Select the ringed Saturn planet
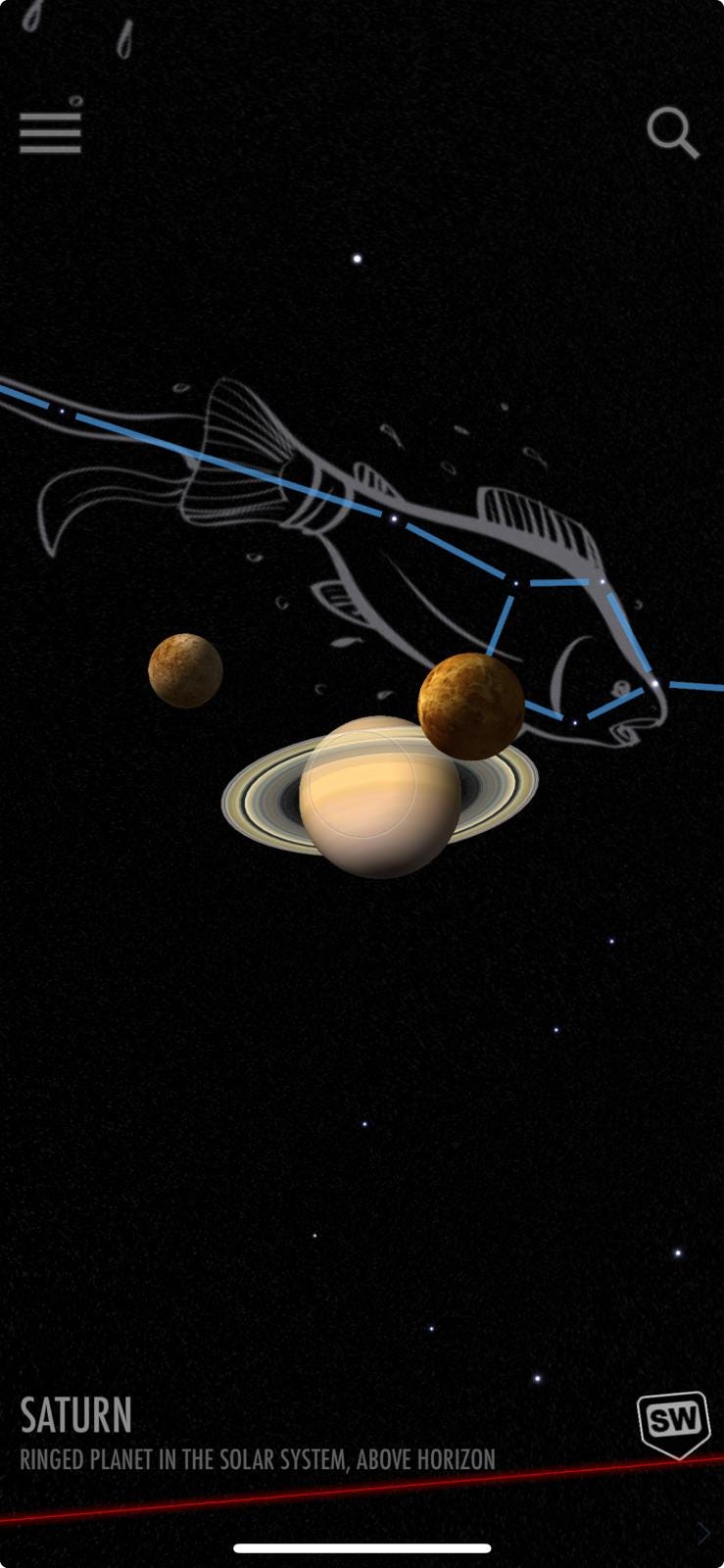 coord(379,797)
